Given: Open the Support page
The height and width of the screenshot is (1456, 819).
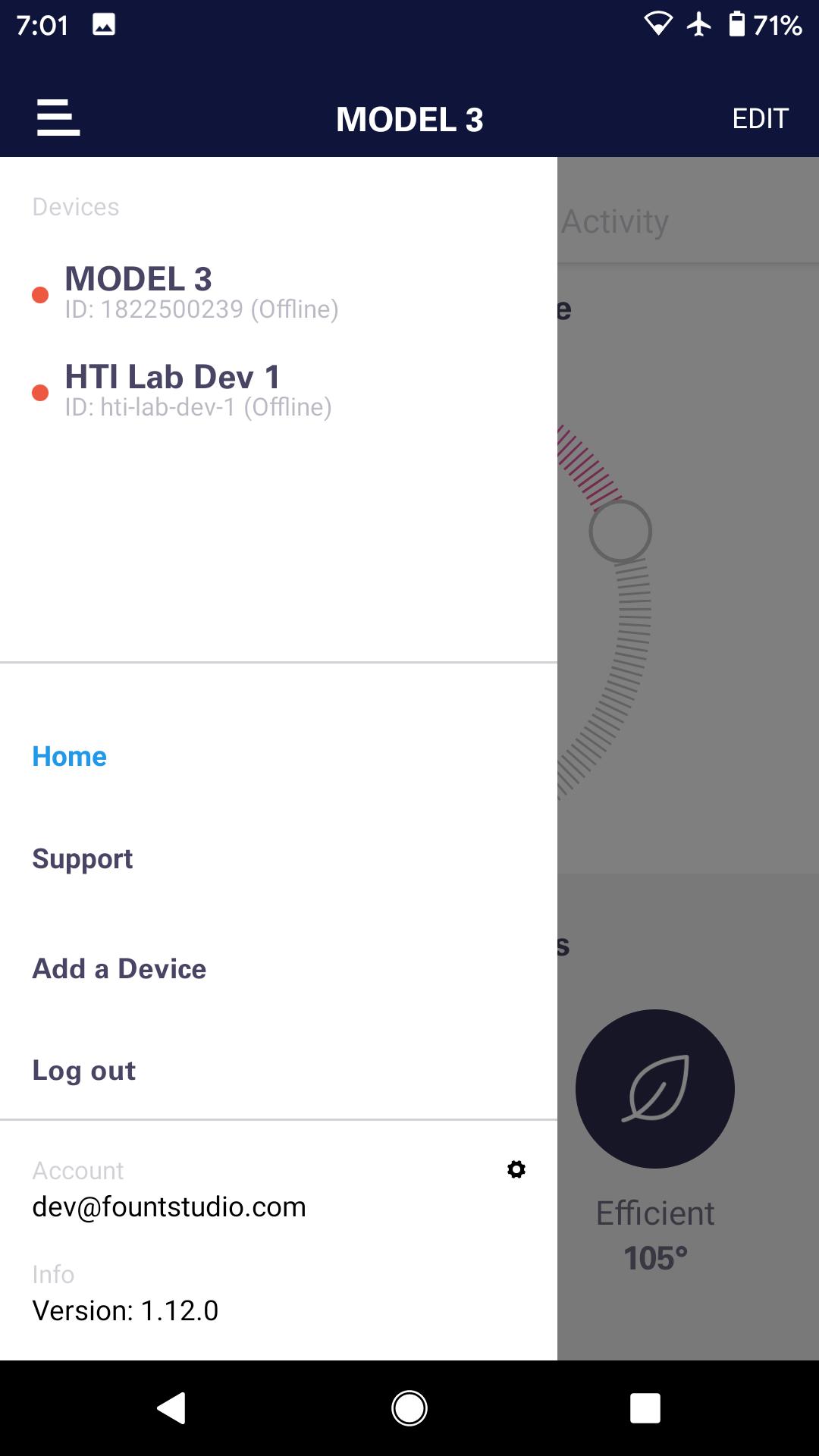Looking at the screenshot, I should 82,858.
